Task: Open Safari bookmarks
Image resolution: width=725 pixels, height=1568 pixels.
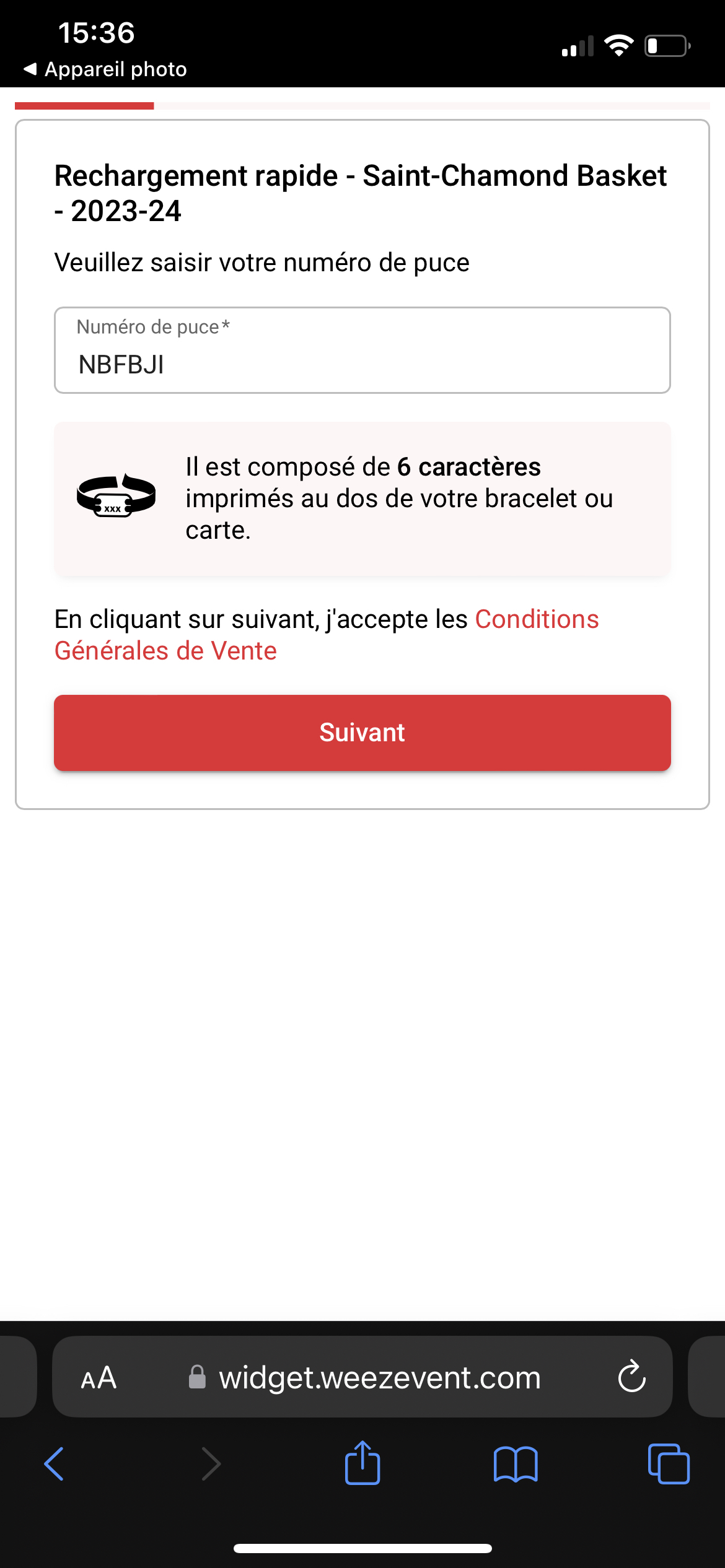Action: point(516,1464)
